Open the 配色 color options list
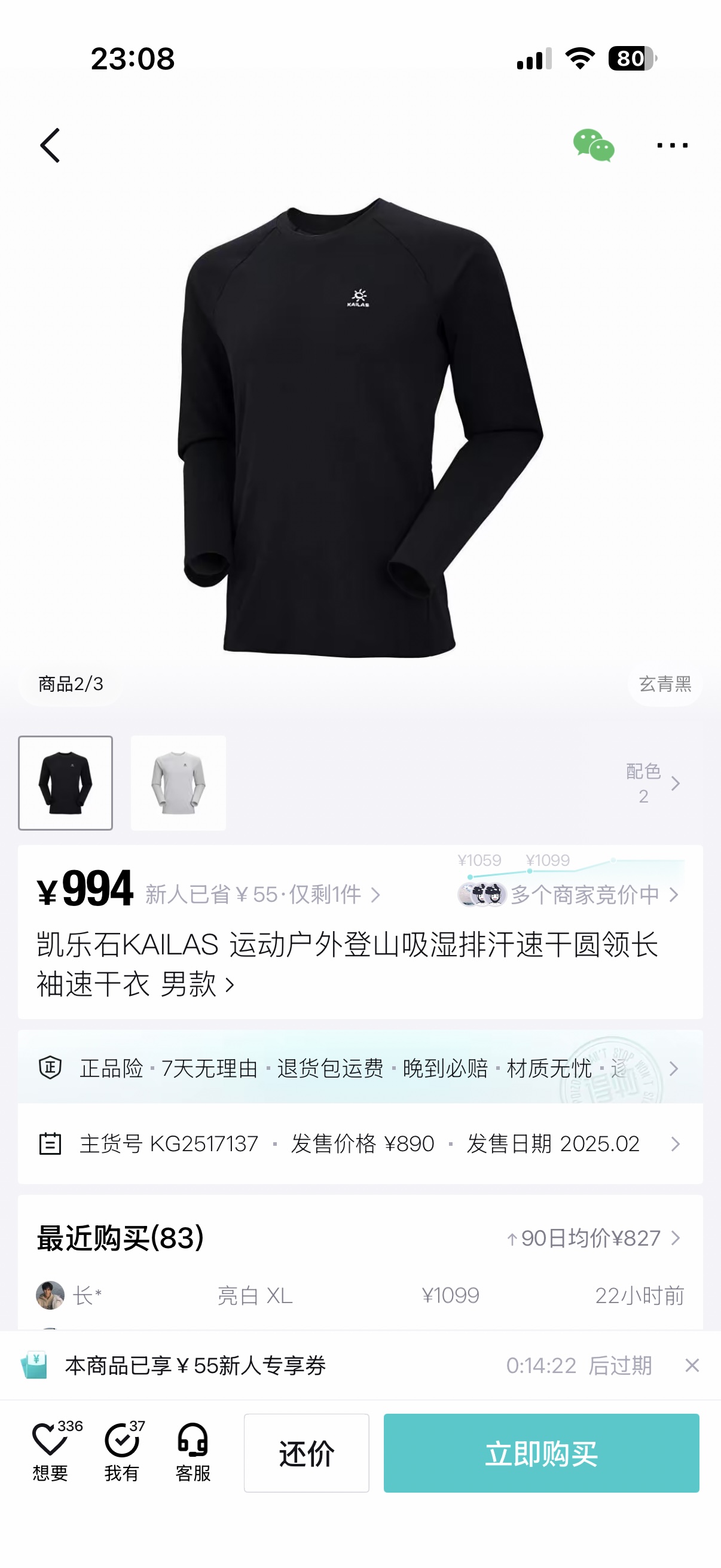Image resolution: width=721 pixels, height=1568 pixels. 653,783
